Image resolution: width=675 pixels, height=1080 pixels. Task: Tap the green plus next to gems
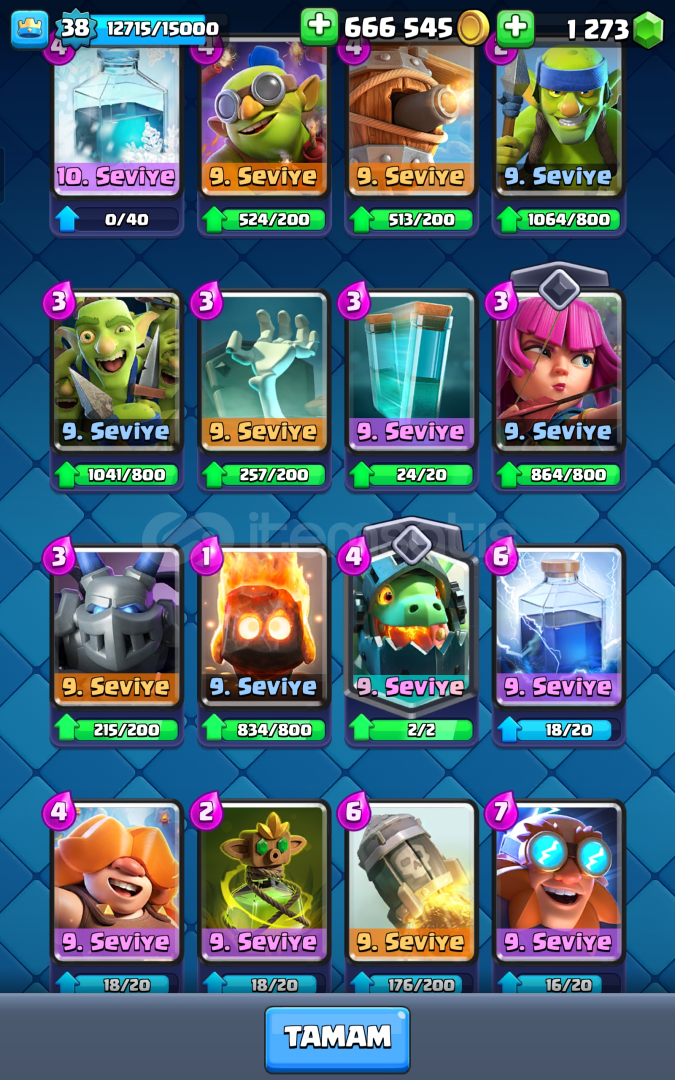pos(514,27)
